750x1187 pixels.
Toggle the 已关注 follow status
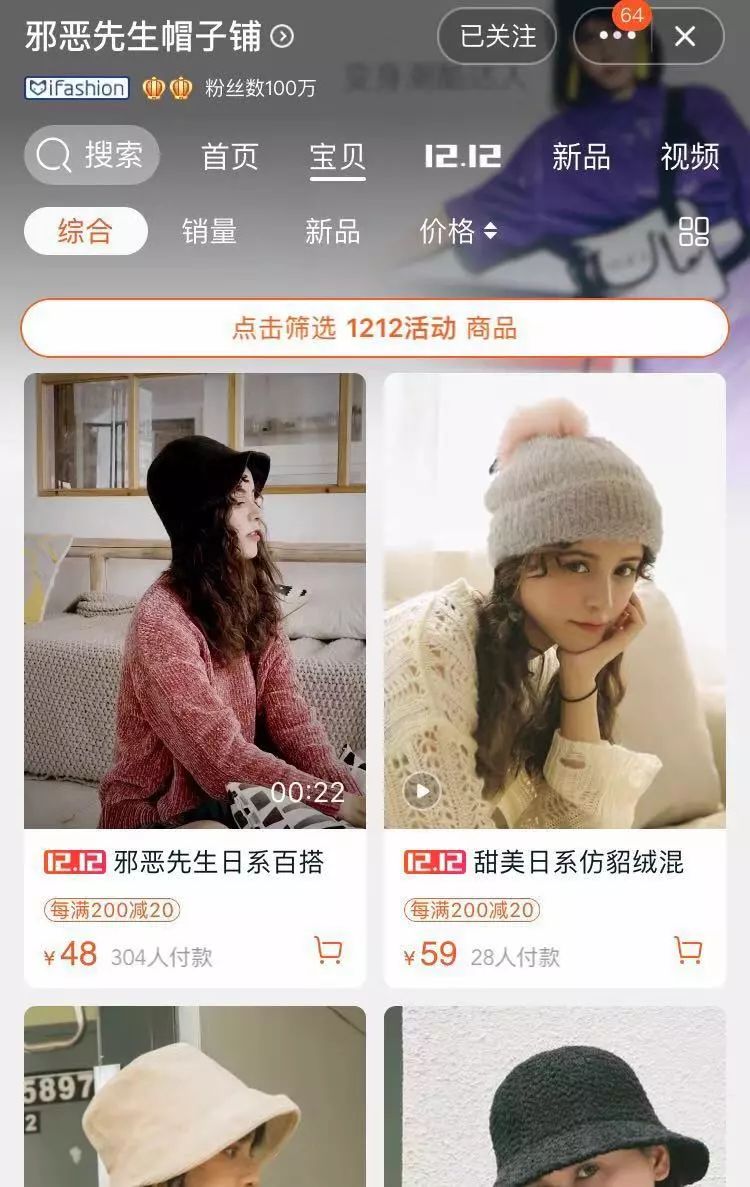[497, 37]
